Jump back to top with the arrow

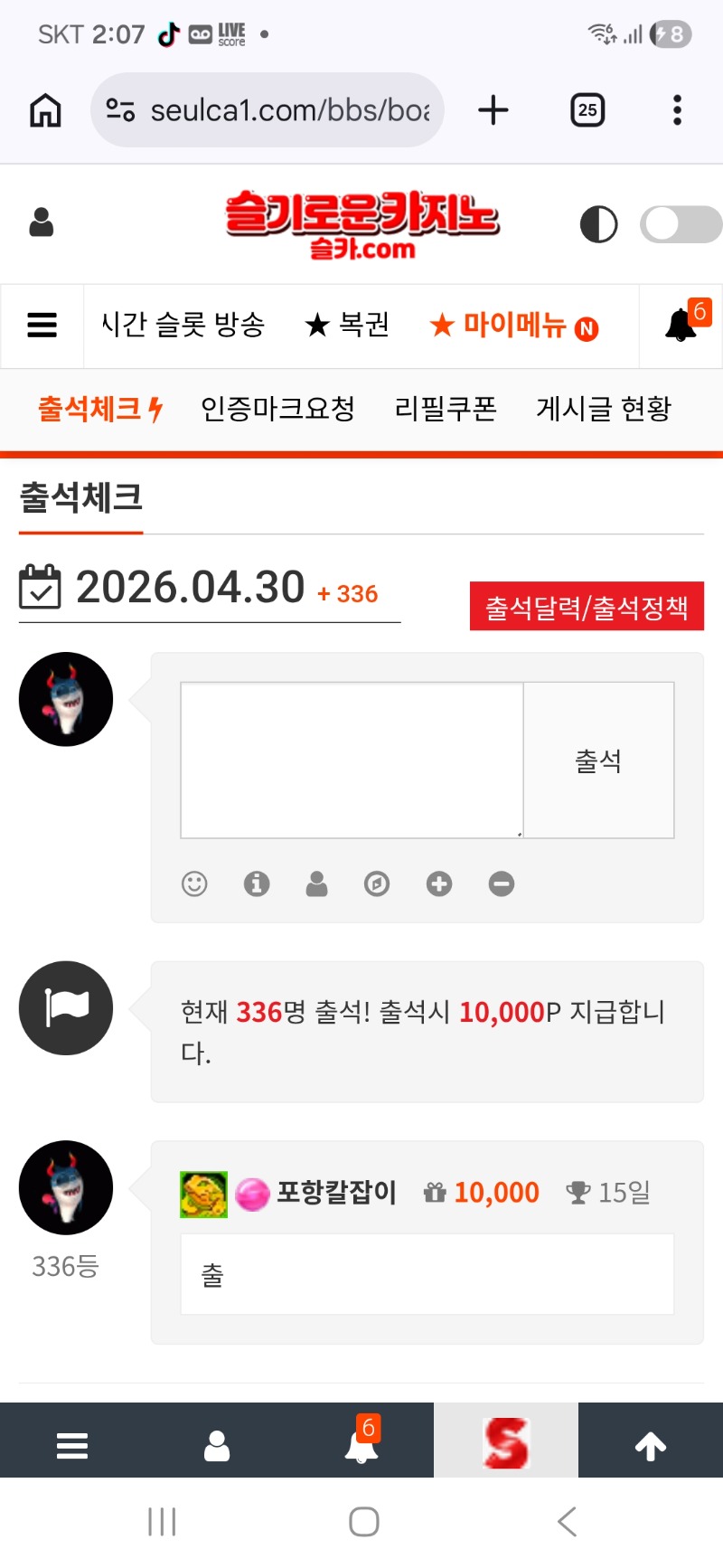pos(651,1447)
